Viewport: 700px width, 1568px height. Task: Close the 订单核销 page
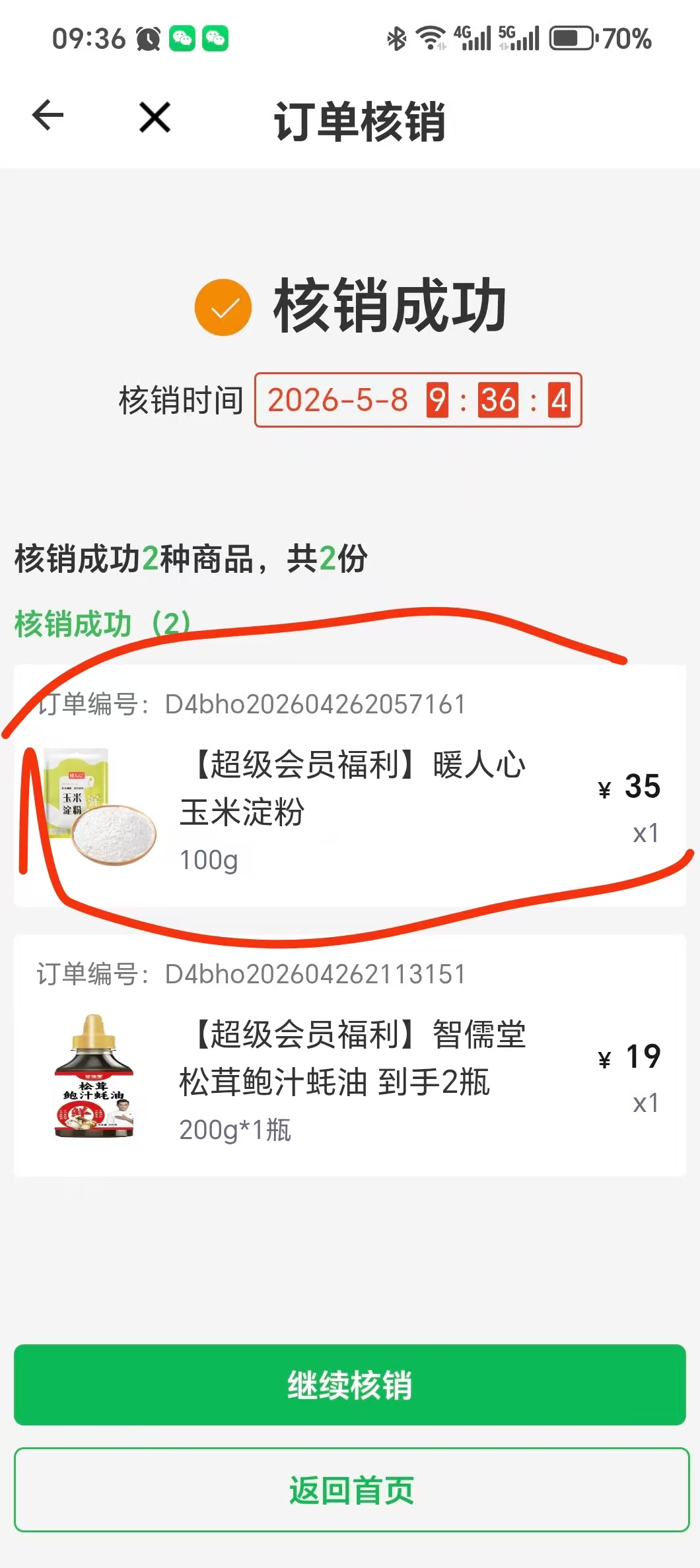pyautogui.click(x=155, y=117)
